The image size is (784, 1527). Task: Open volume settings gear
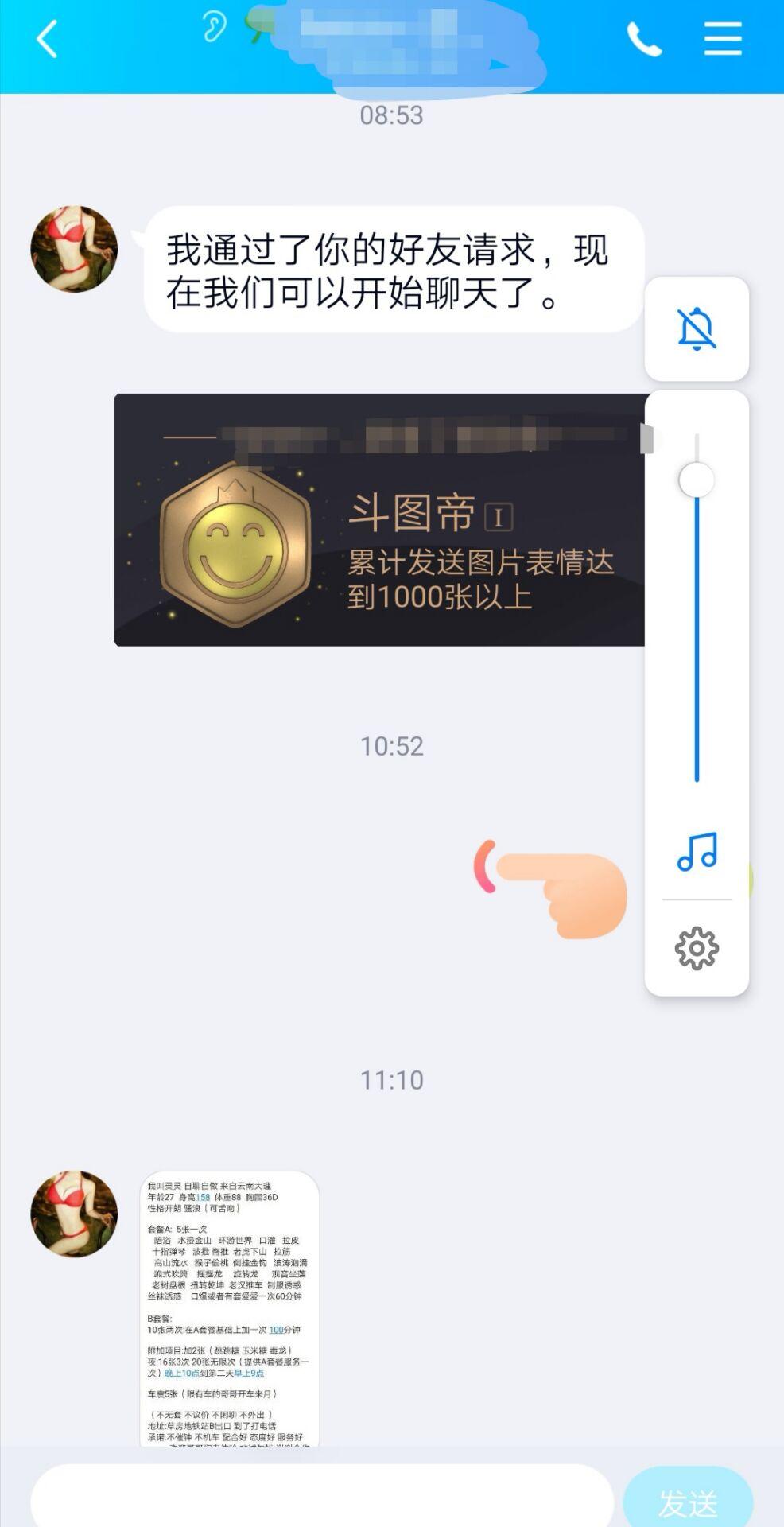coord(697,948)
